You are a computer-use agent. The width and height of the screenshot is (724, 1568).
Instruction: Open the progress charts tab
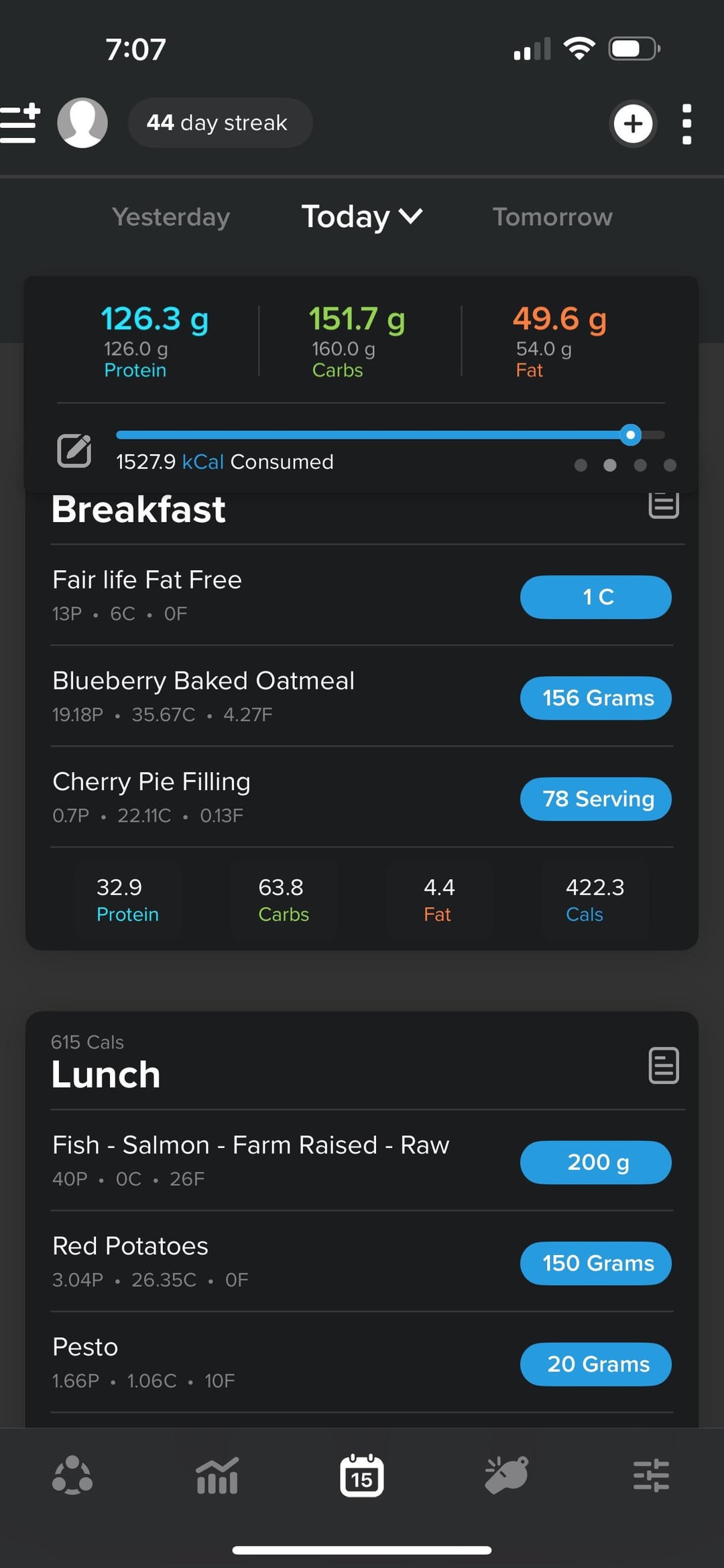click(x=217, y=1476)
